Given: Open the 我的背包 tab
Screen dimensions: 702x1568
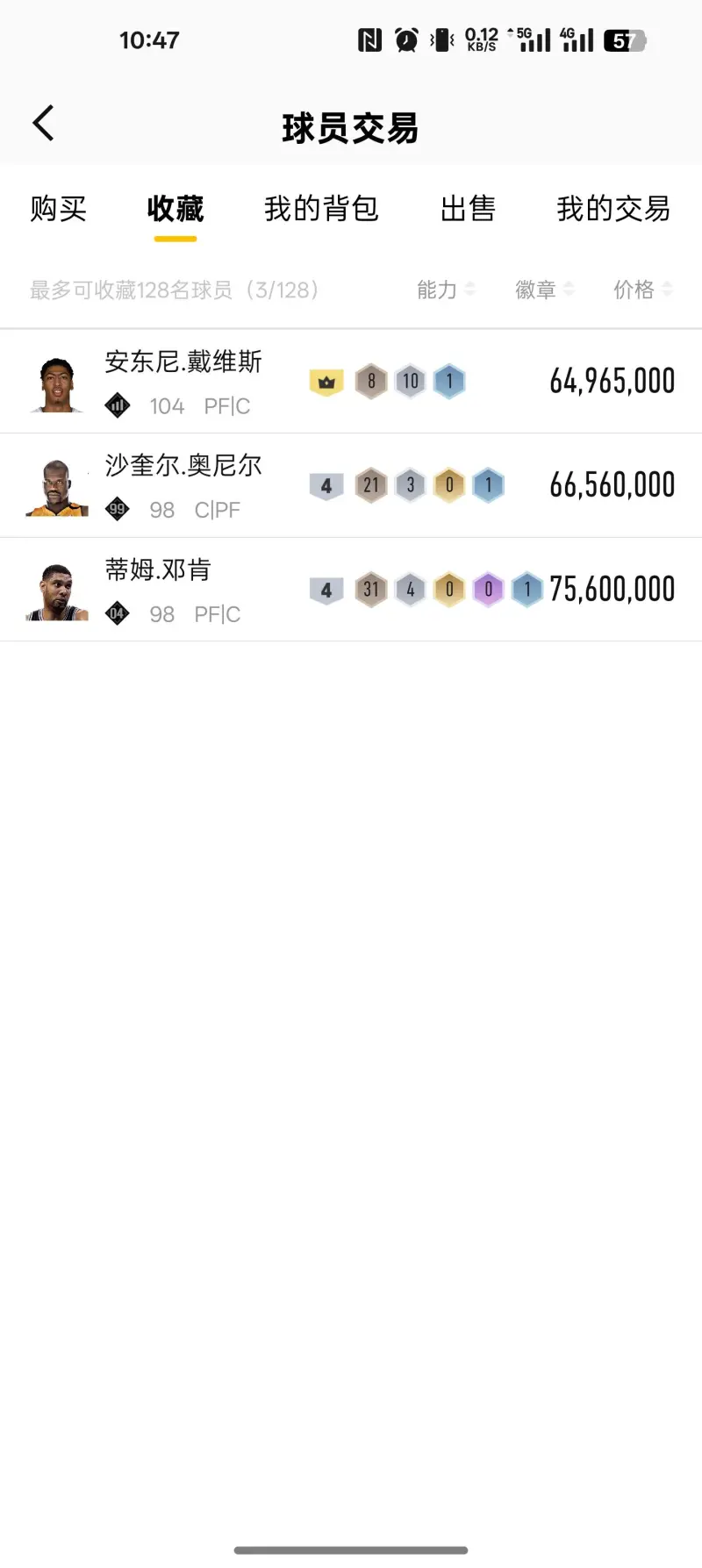Looking at the screenshot, I should (321, 209).
